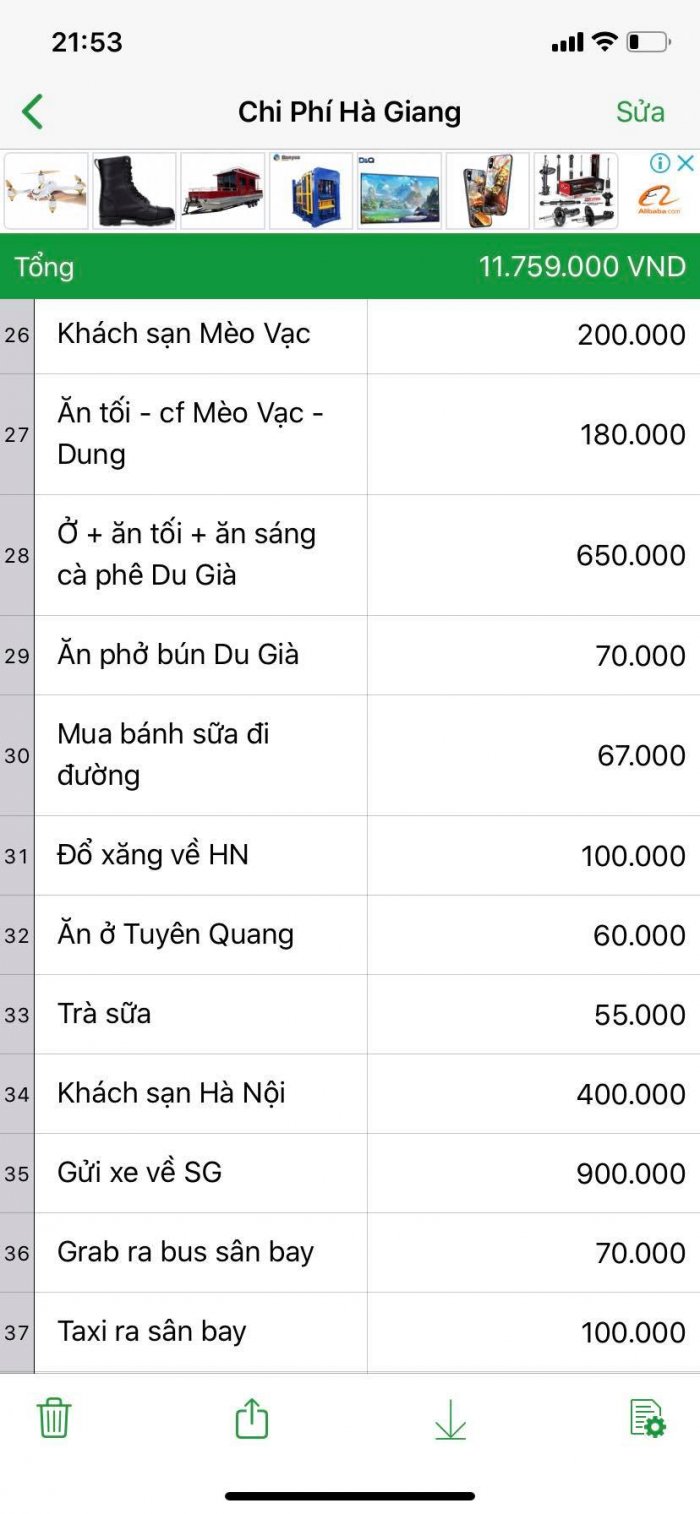Close the Alibaba ad banner
700x1514 pixels.
[684, 163]
